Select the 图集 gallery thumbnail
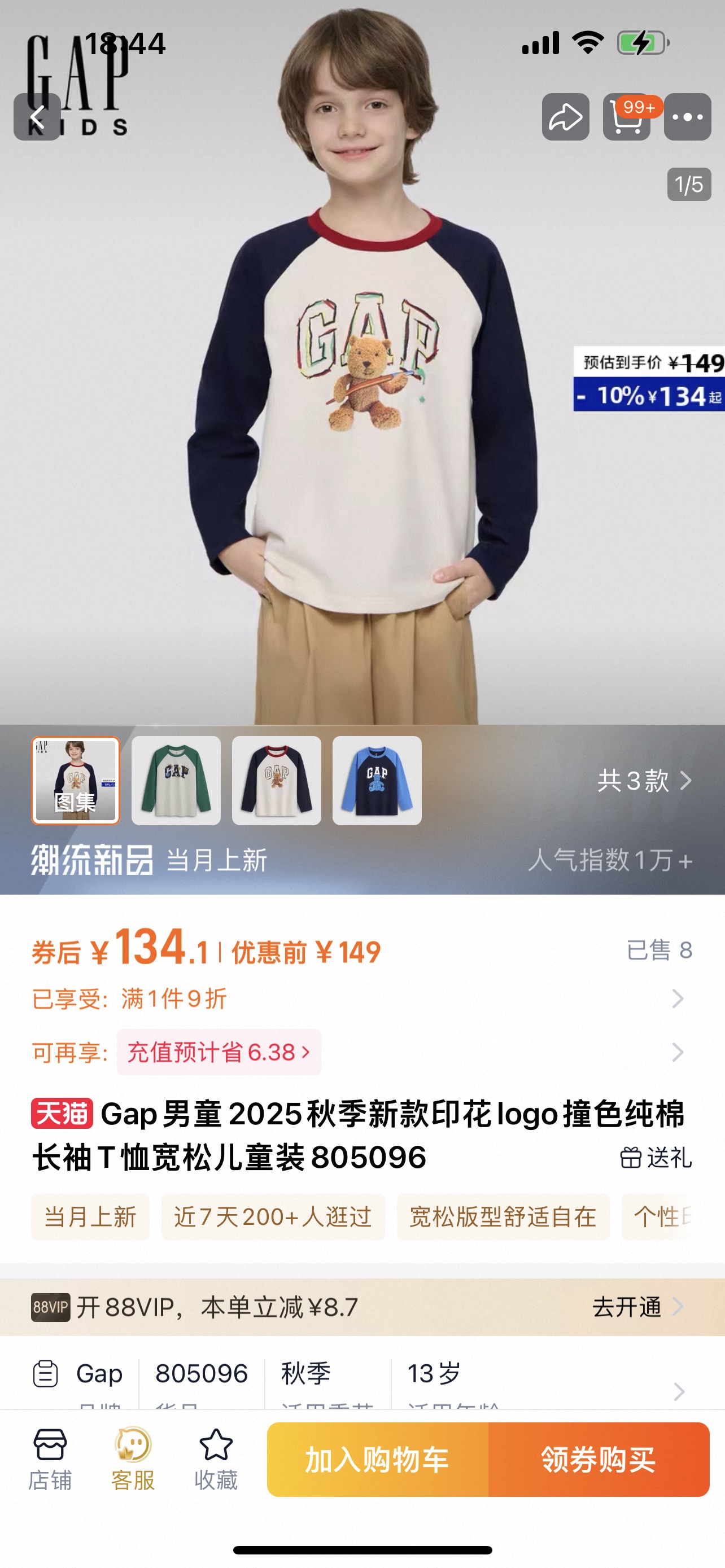 [76, 781]
